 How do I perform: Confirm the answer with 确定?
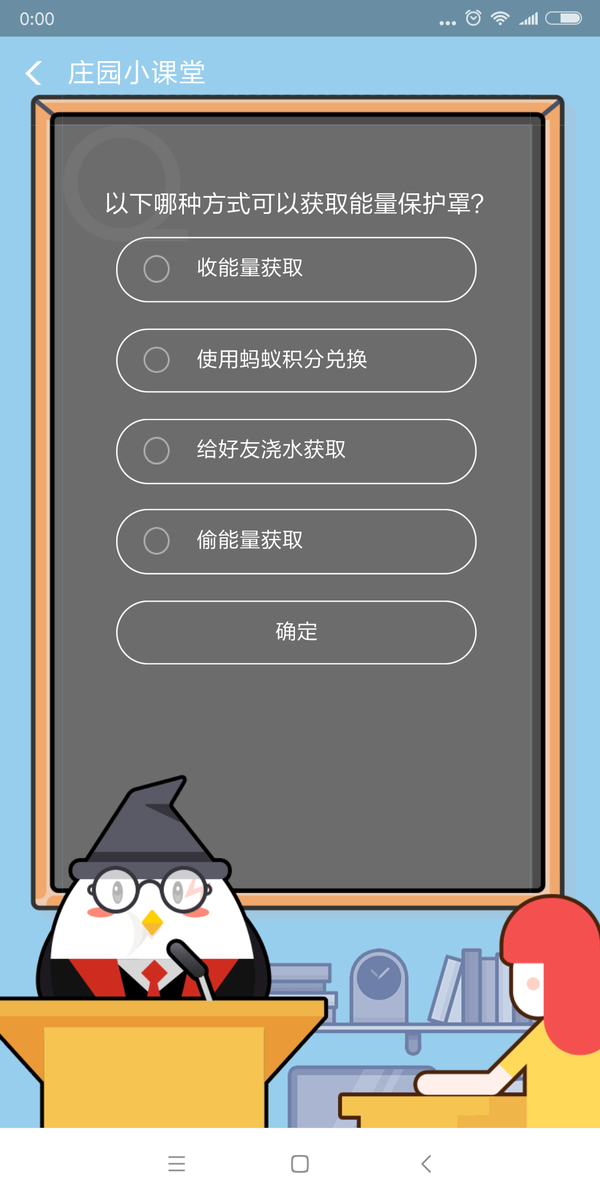(295, 632)
